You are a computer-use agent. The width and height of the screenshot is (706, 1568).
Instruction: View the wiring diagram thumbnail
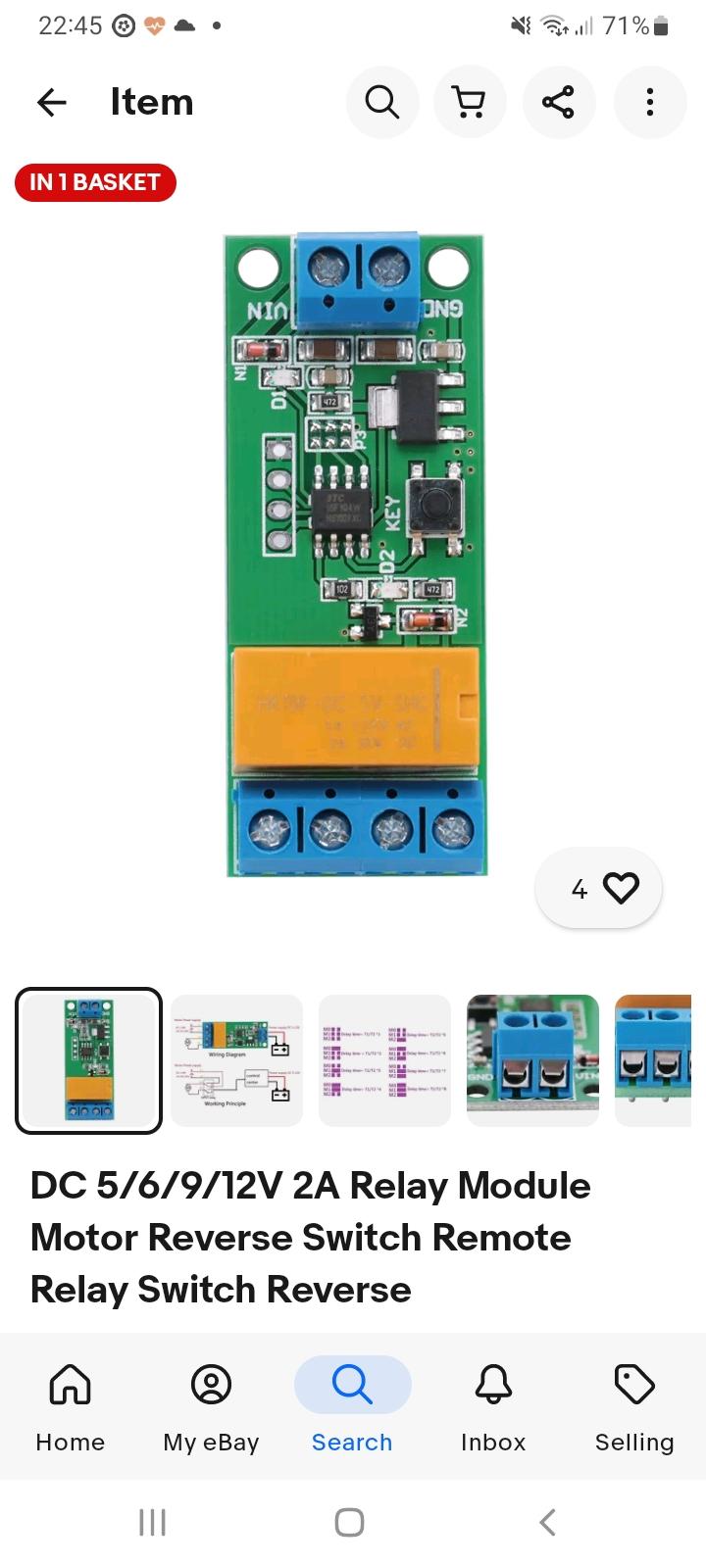(x=237, y=1060)
